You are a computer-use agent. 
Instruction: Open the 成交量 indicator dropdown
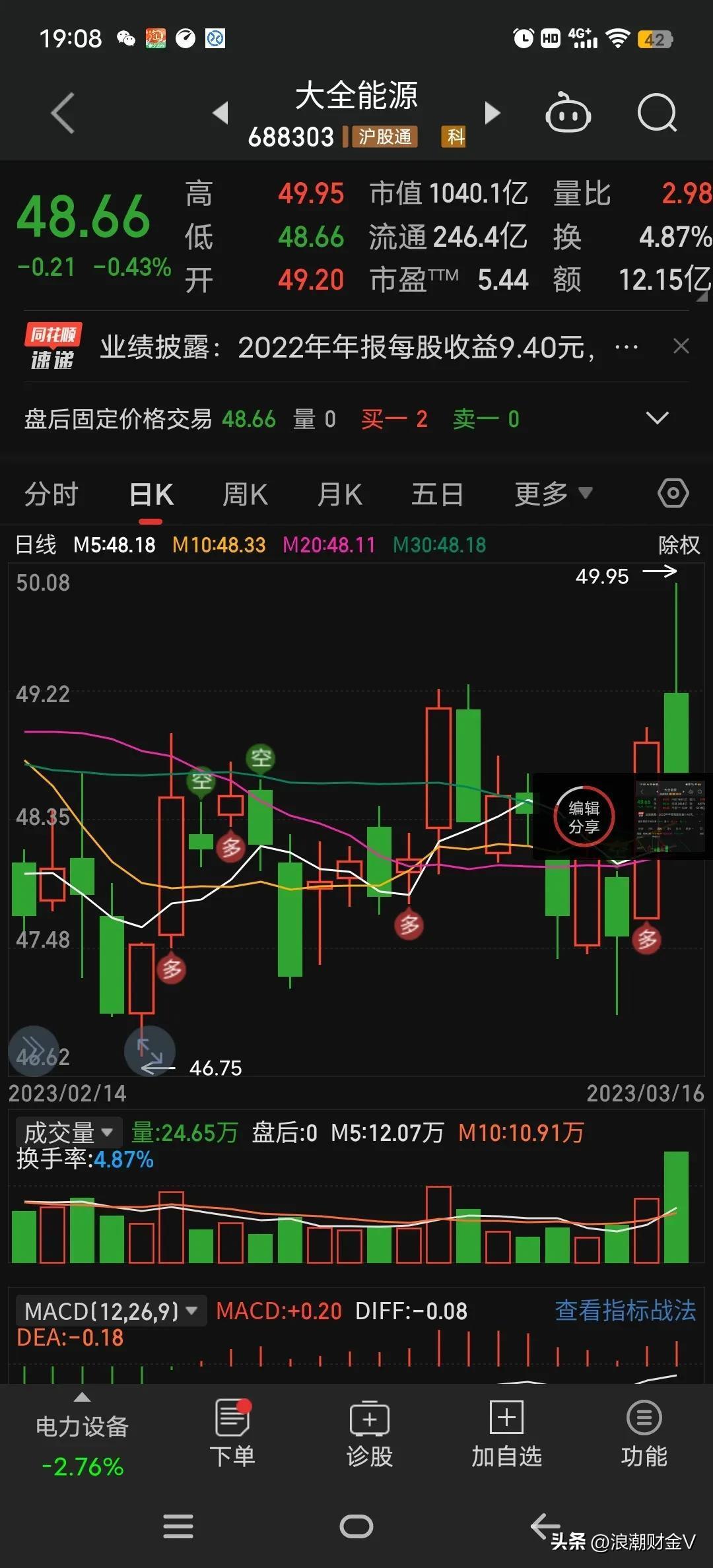pyautogui.click(x=69, y=1132)
